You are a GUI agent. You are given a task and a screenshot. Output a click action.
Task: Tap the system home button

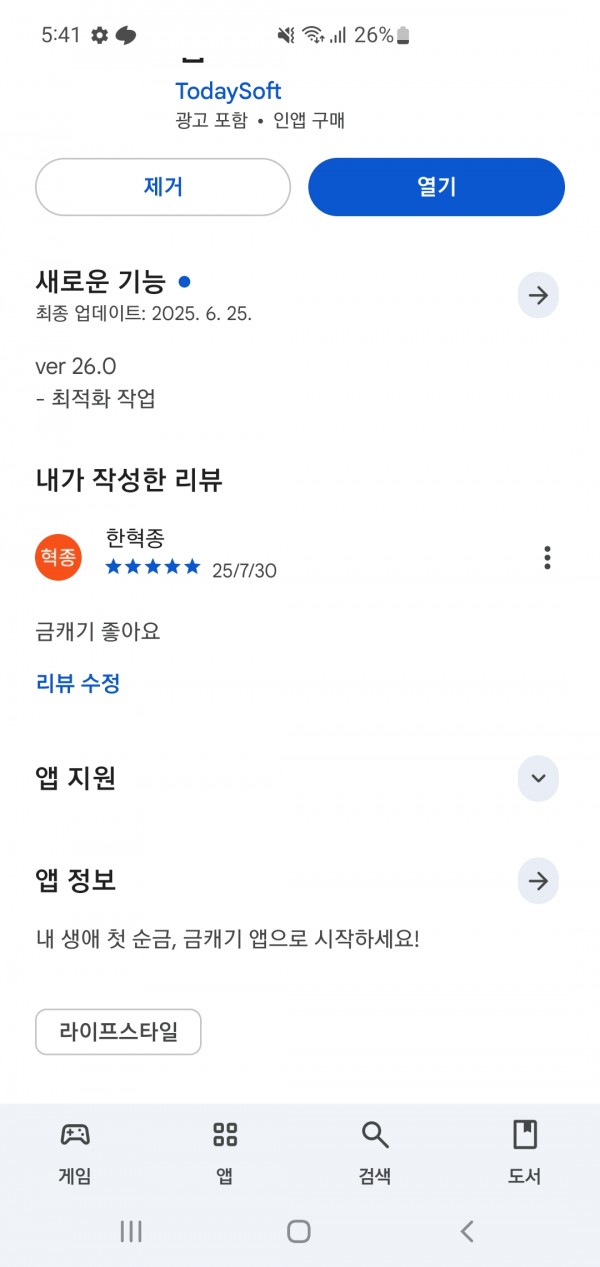[299, 1231]
